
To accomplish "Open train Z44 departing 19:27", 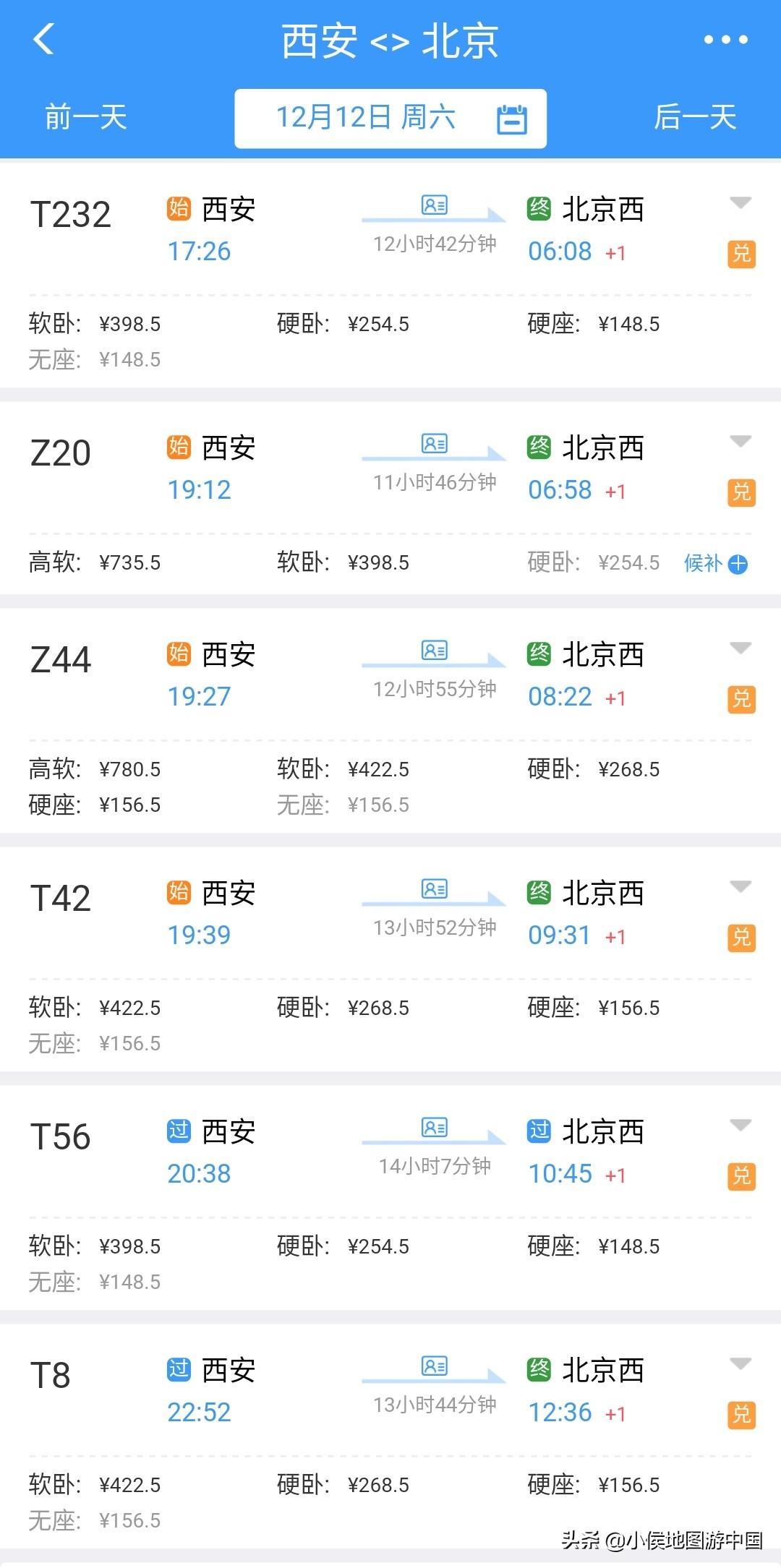I will (61, 660).
